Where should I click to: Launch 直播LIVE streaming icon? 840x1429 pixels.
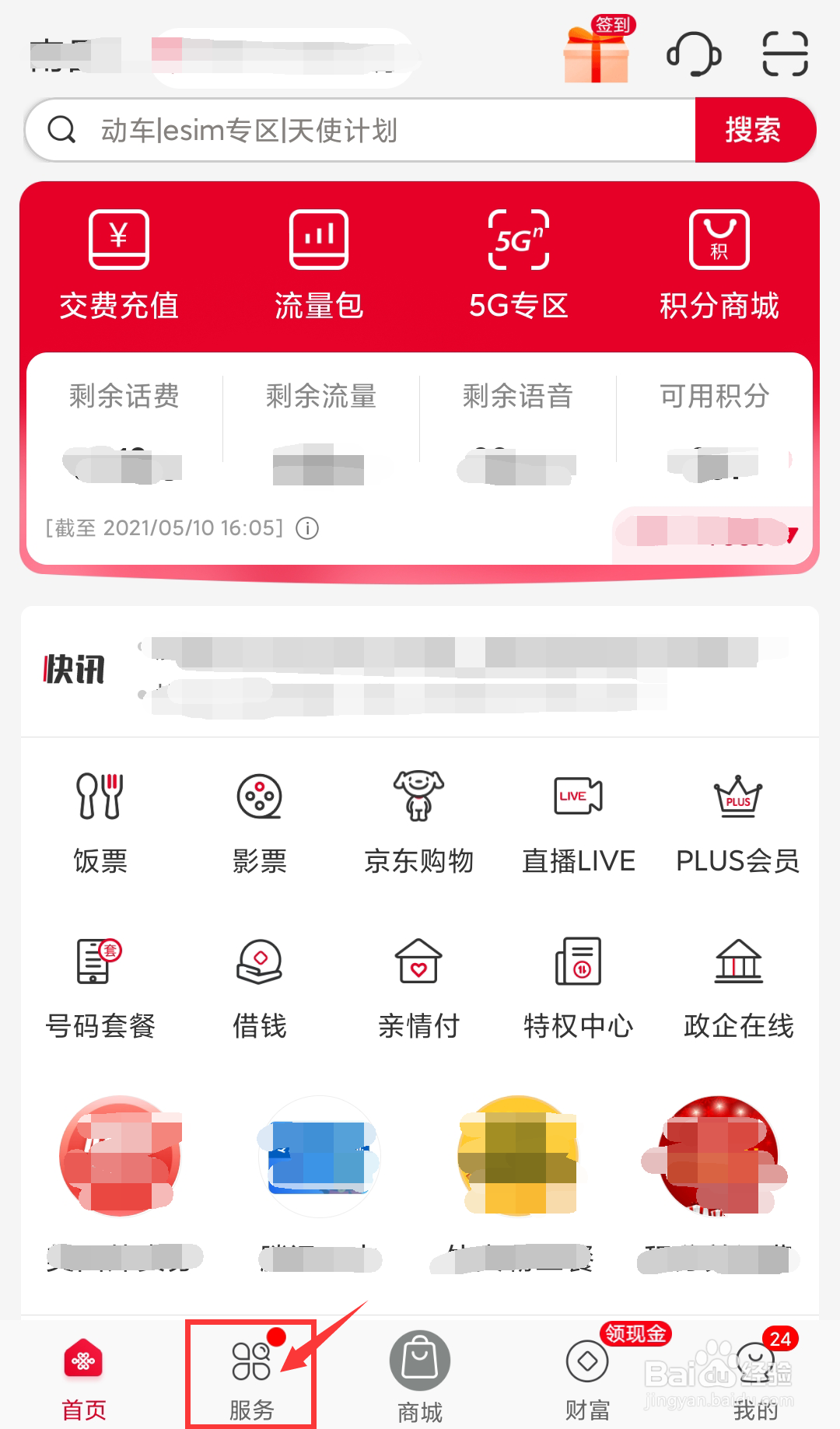[x=578, y=821]
